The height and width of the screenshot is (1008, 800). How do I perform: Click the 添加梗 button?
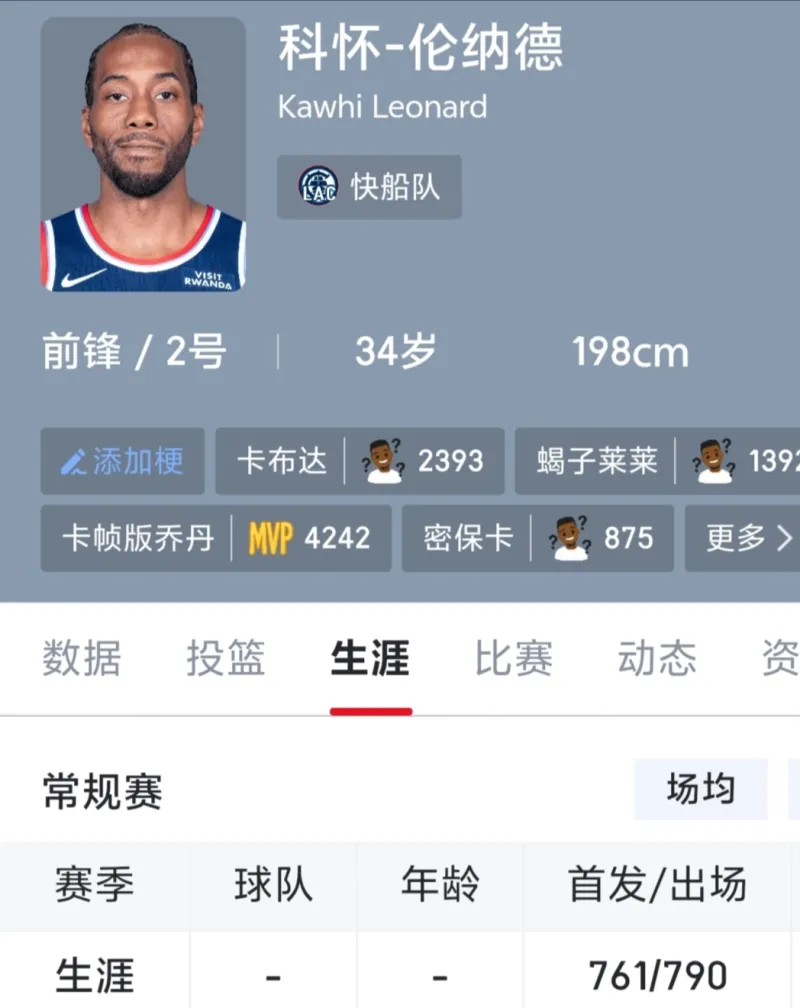tap(122, 462)
